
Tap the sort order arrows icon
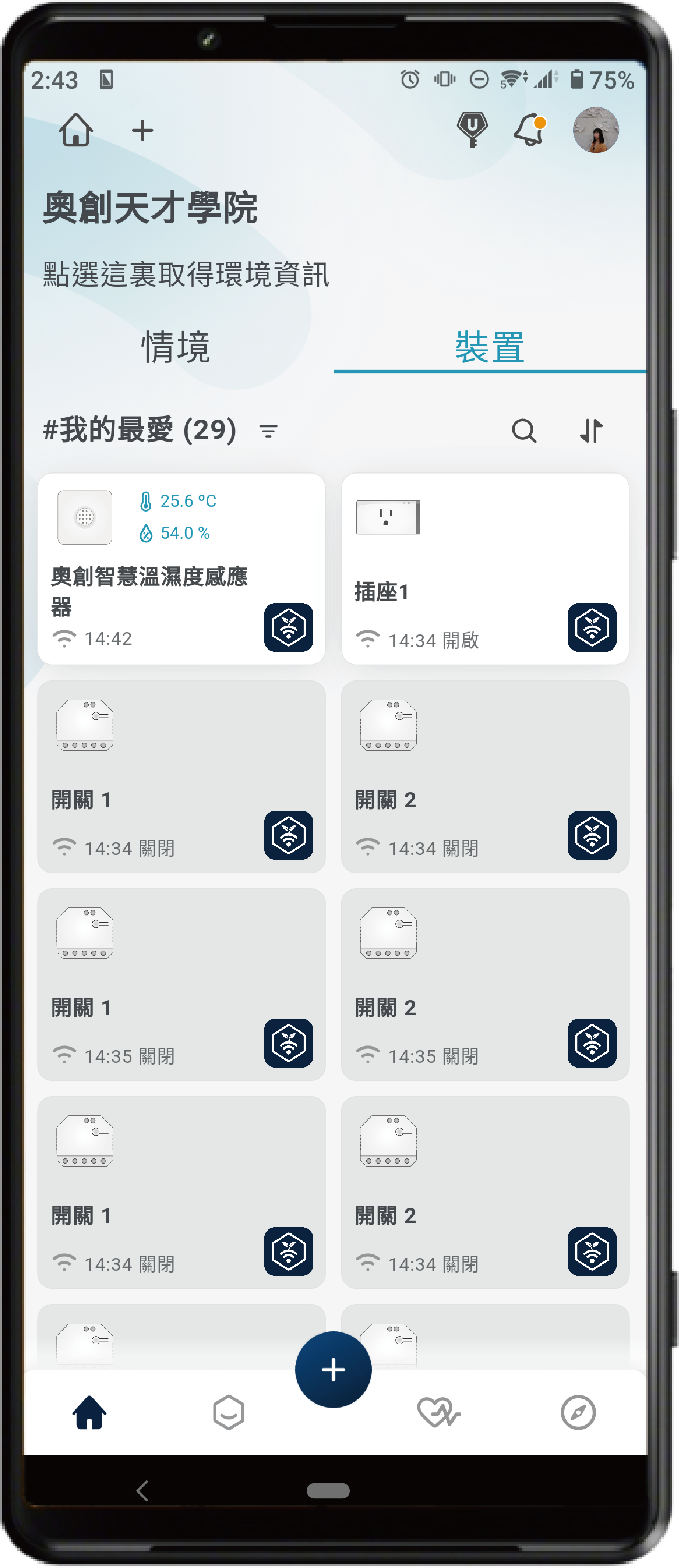[590, 431]
